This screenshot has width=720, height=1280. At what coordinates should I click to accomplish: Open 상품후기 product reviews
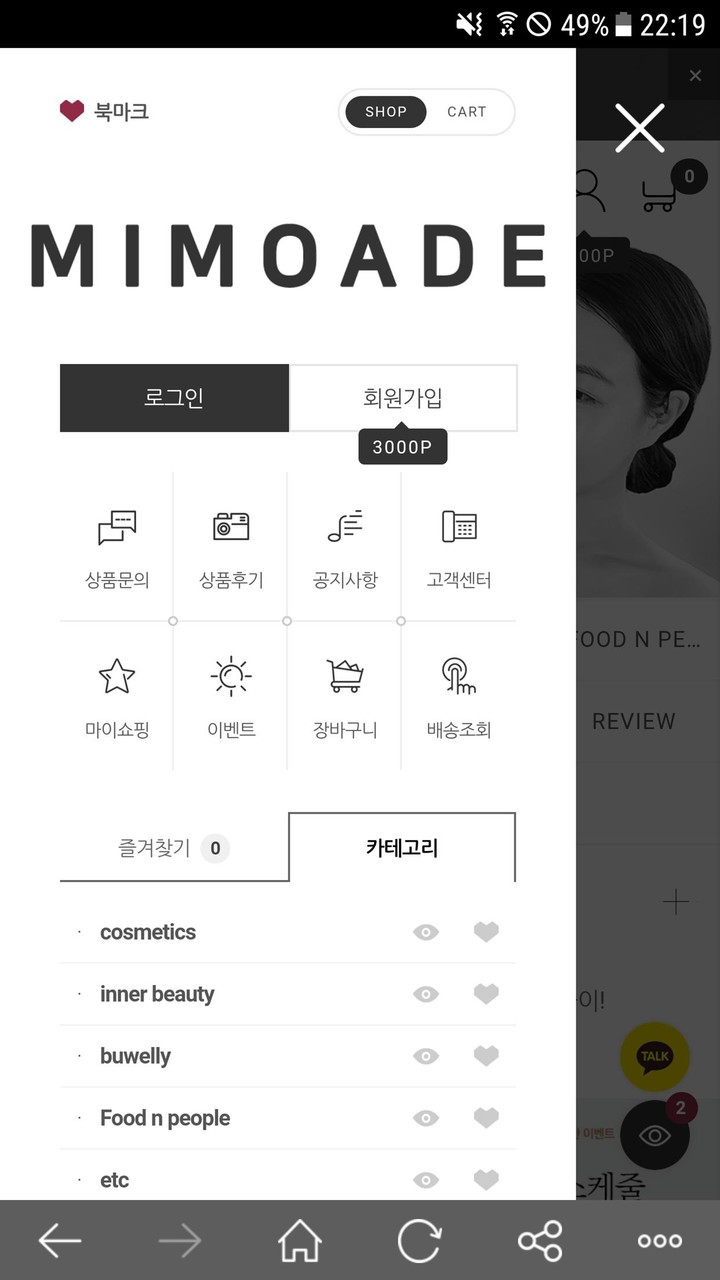coord(231,548)
